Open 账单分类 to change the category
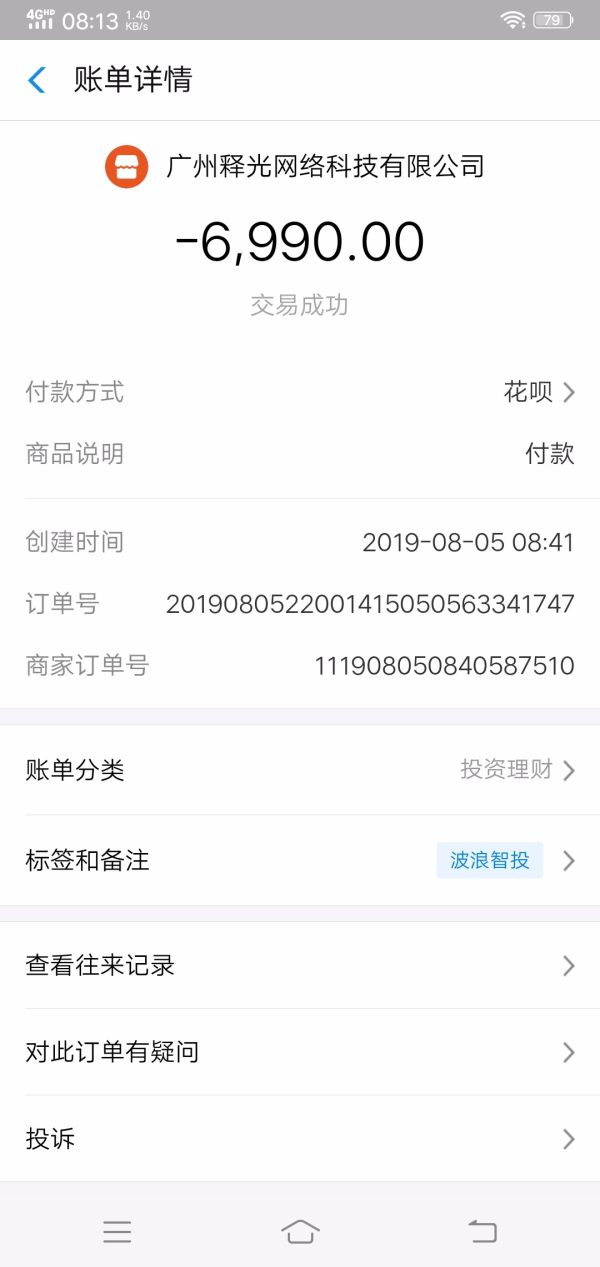Viewport: 600px width, 1267px height. tap(300, 770)
